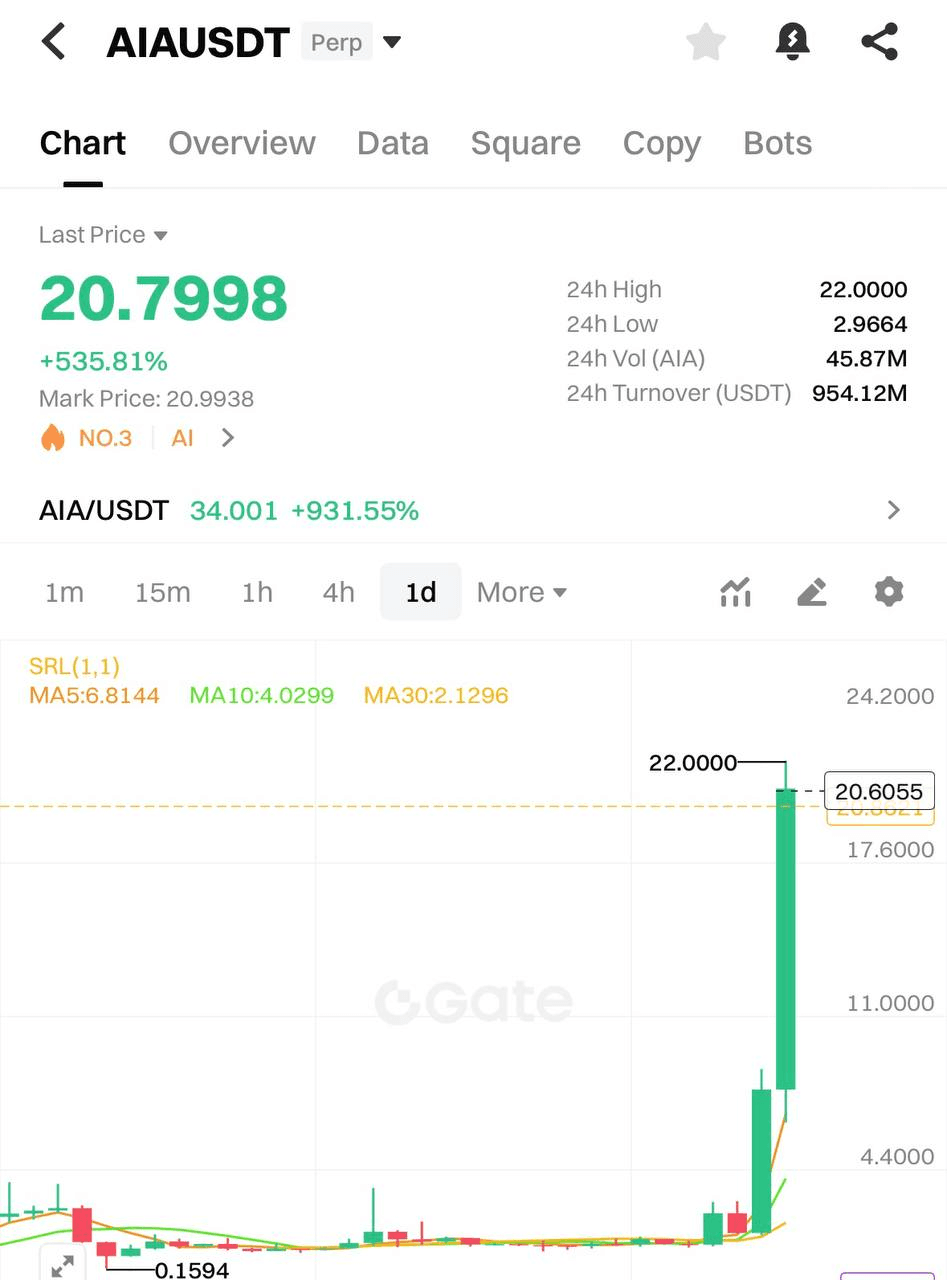Open chart settings gear
This screenshot has height=1280, width=947.
[888, 592]
